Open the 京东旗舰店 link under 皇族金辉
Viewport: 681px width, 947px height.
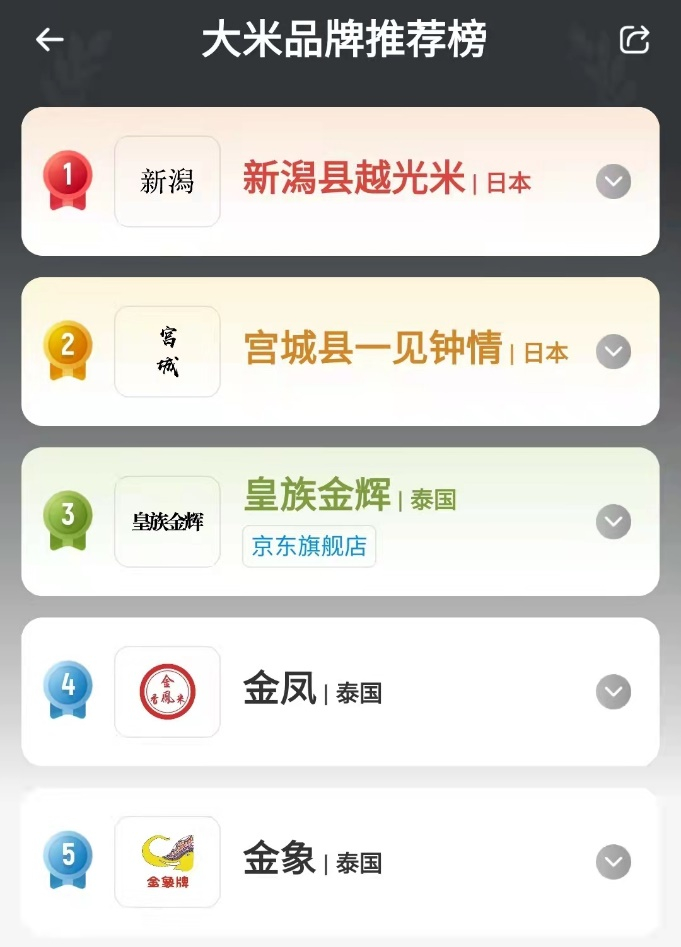[x=309, y=546]
